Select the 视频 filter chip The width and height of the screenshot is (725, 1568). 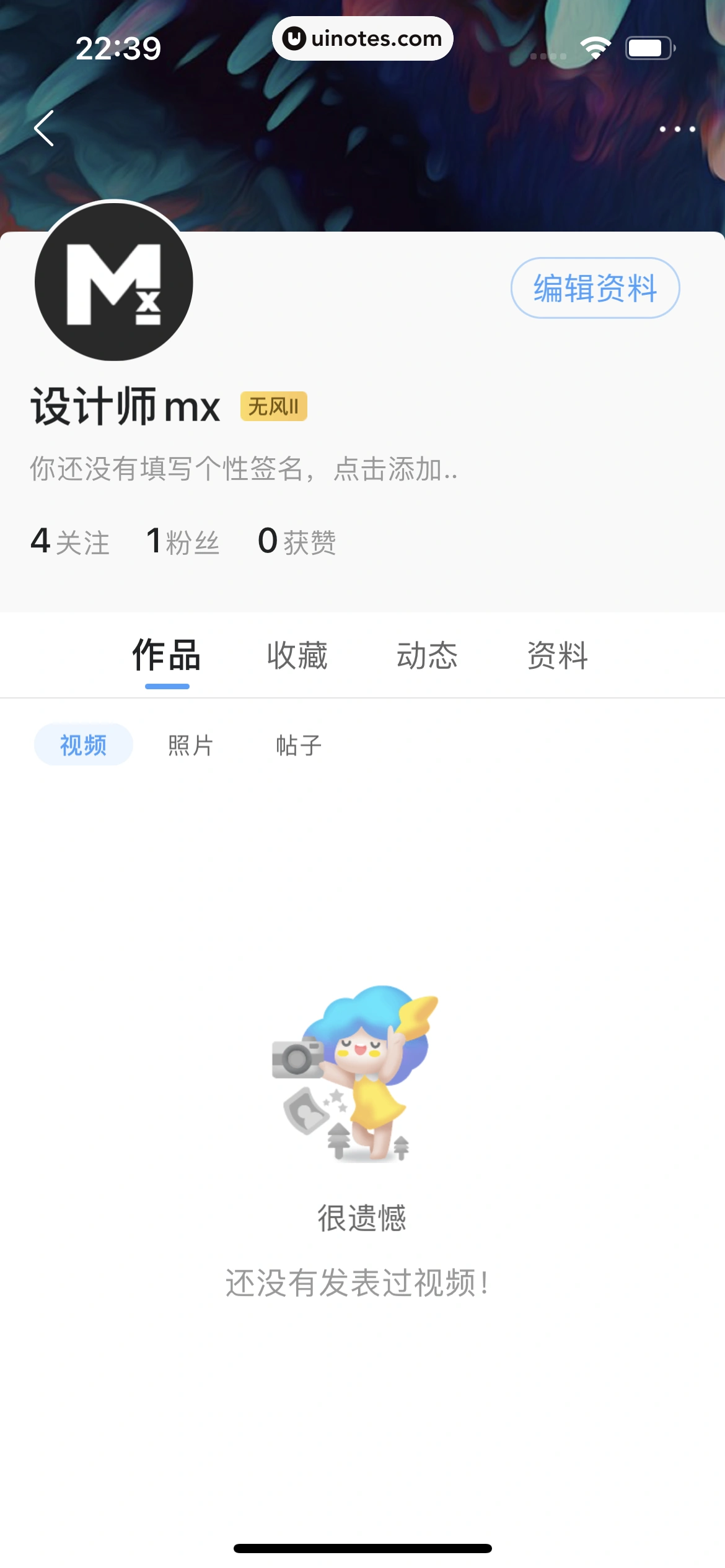pos(83,745)
